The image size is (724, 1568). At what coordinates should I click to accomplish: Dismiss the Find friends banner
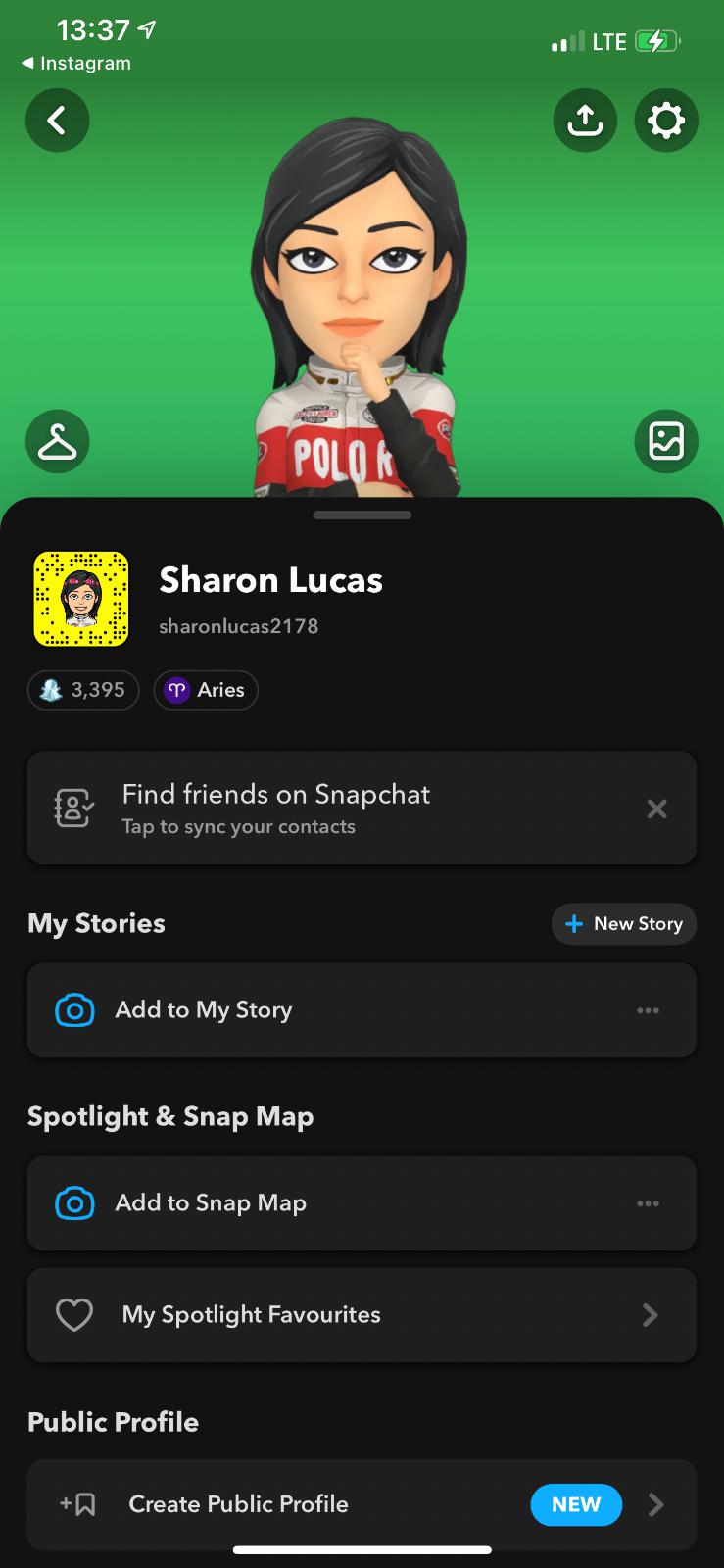[656, 808]
